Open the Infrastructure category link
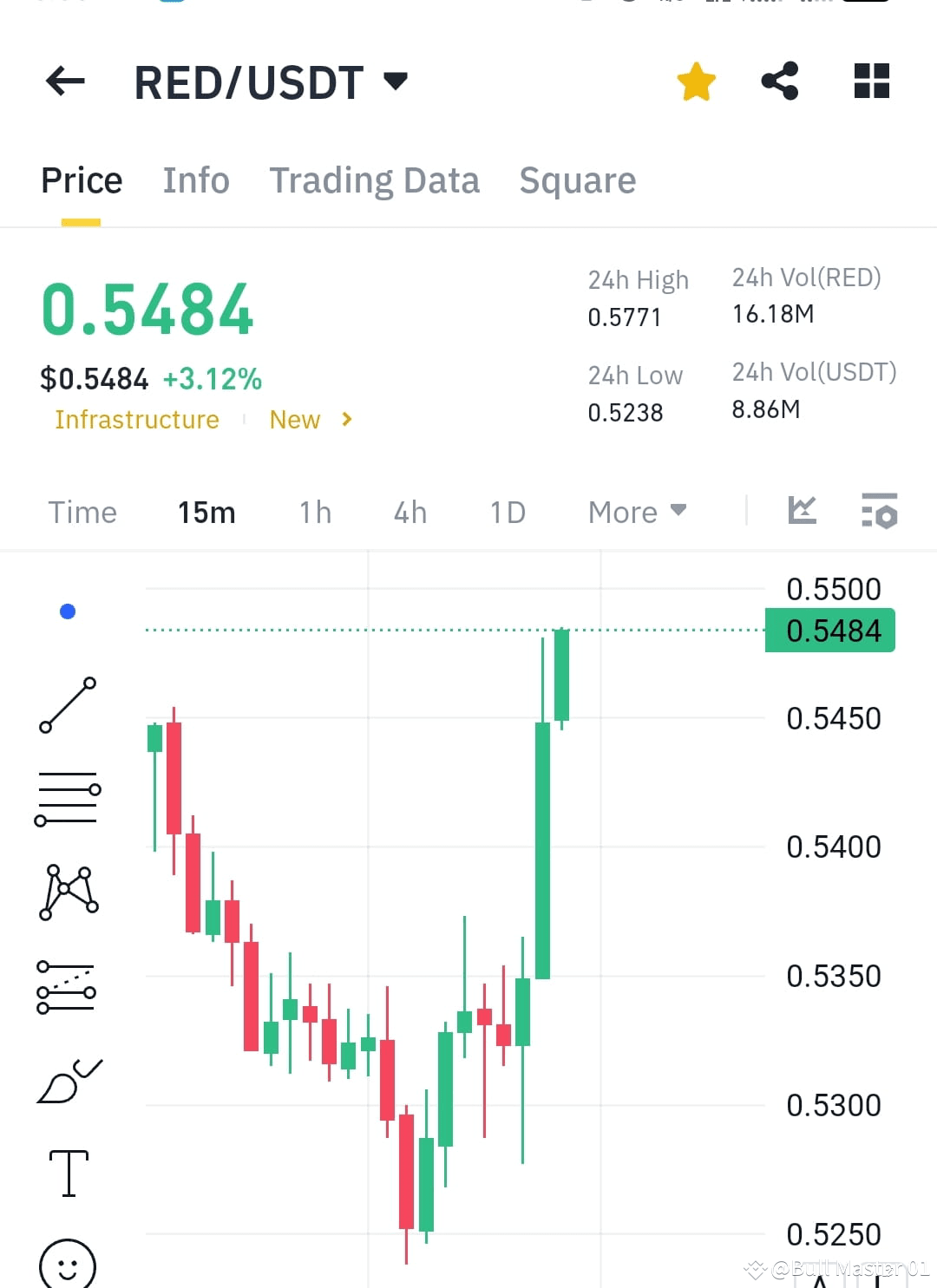937x1288 pixels. pos(136,420)
